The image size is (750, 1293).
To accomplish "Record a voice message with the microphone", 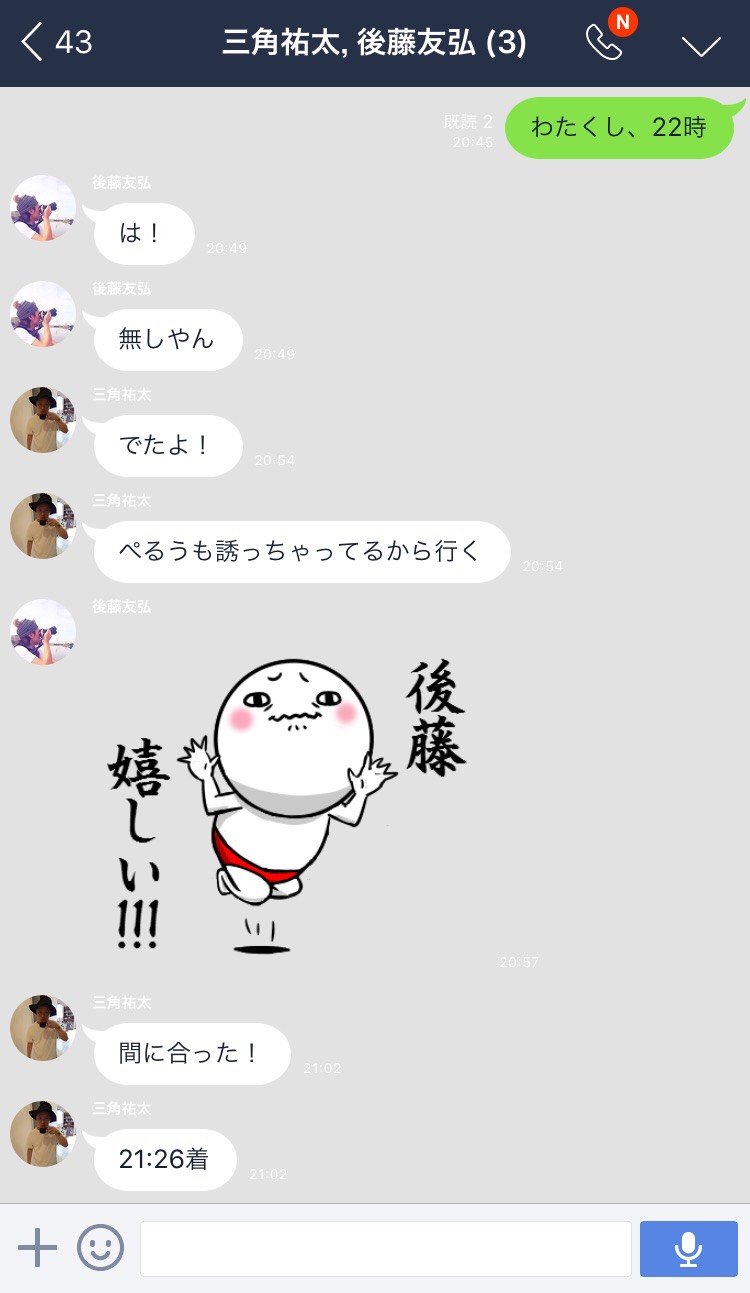I will point(688,1248).
